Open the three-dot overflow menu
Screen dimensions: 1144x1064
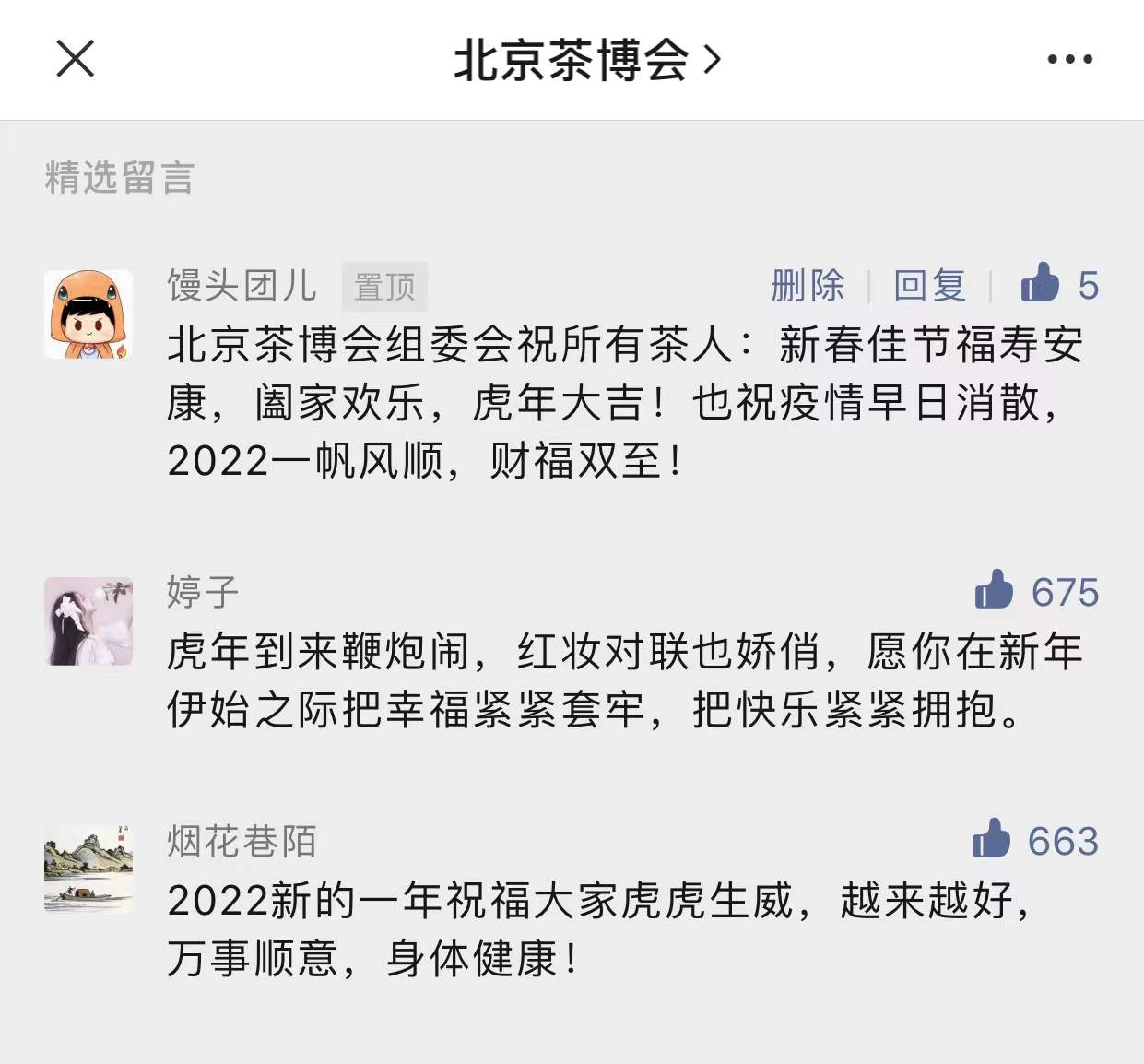coord(1069,60)
